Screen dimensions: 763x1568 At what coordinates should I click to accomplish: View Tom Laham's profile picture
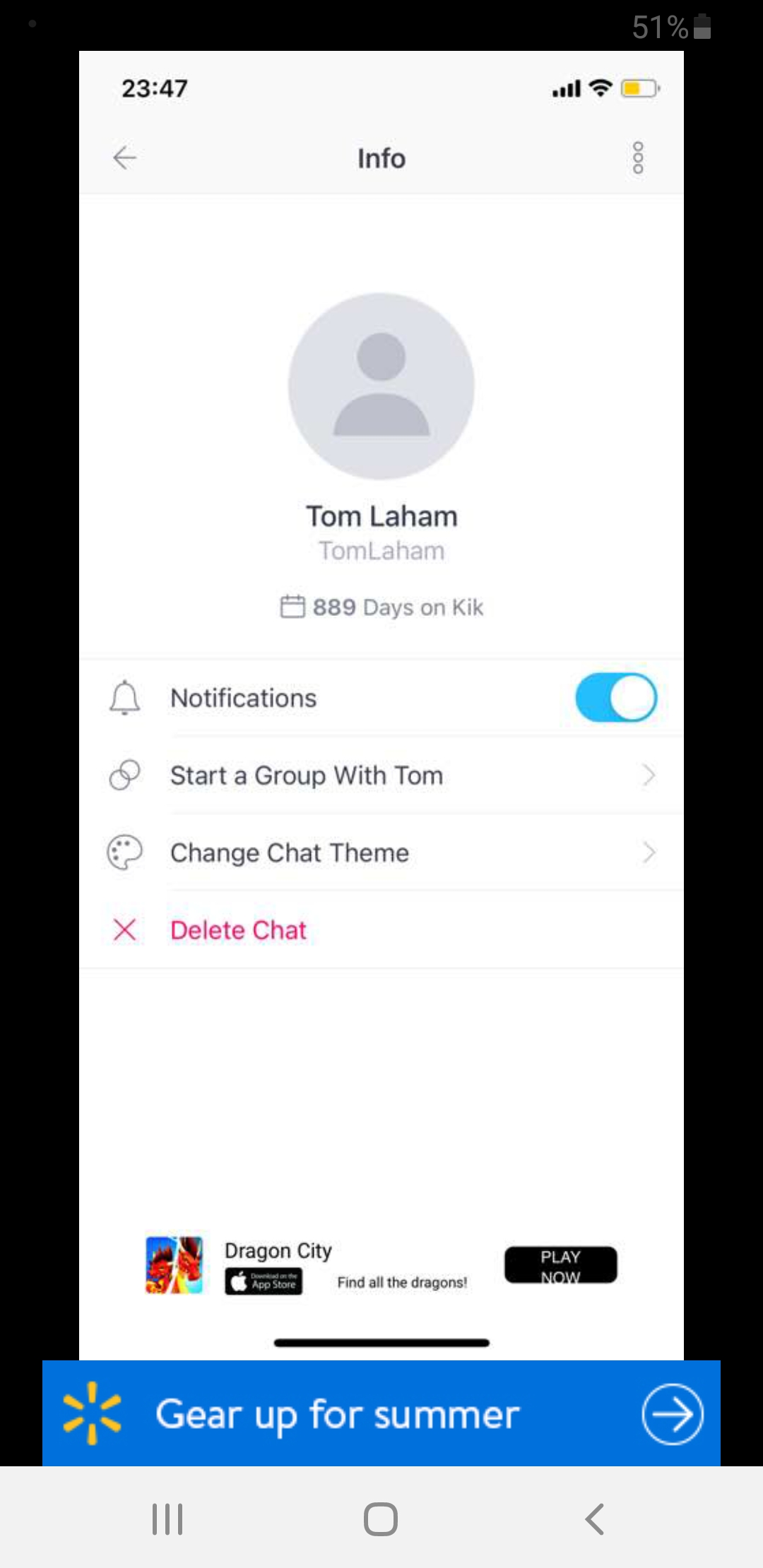click(381, 386)
